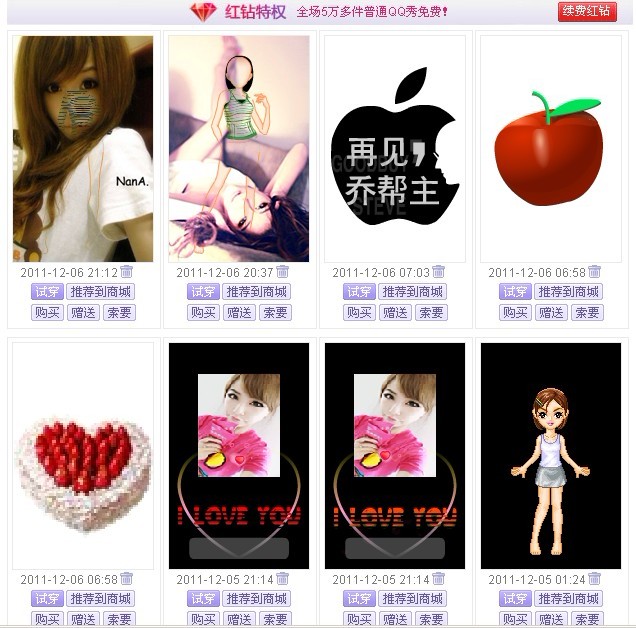
Task: Delete the red apple item dated 06:58
Action: pyautogui.click(x=595, y=272)
